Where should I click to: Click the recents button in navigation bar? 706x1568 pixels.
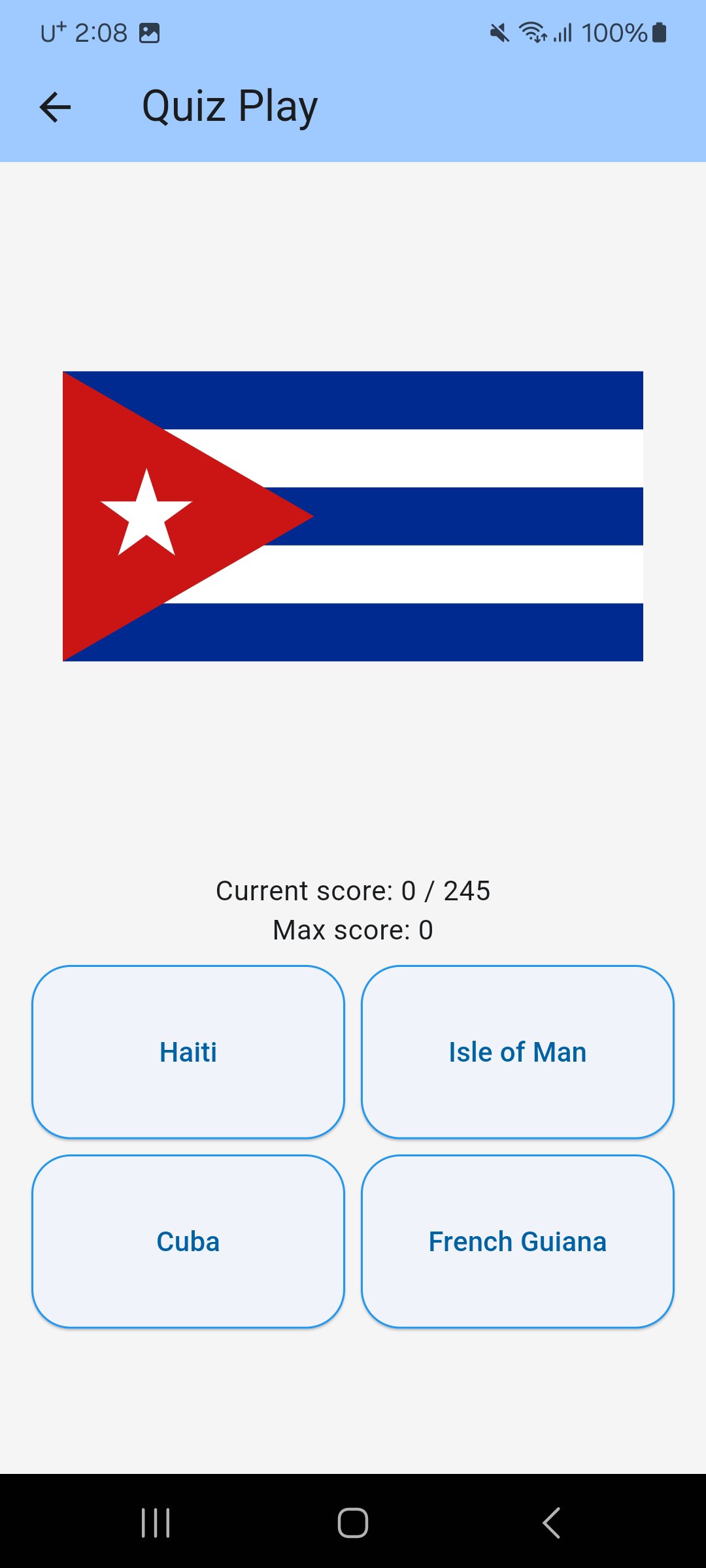pyautogui.click(x=154, y=1522)
